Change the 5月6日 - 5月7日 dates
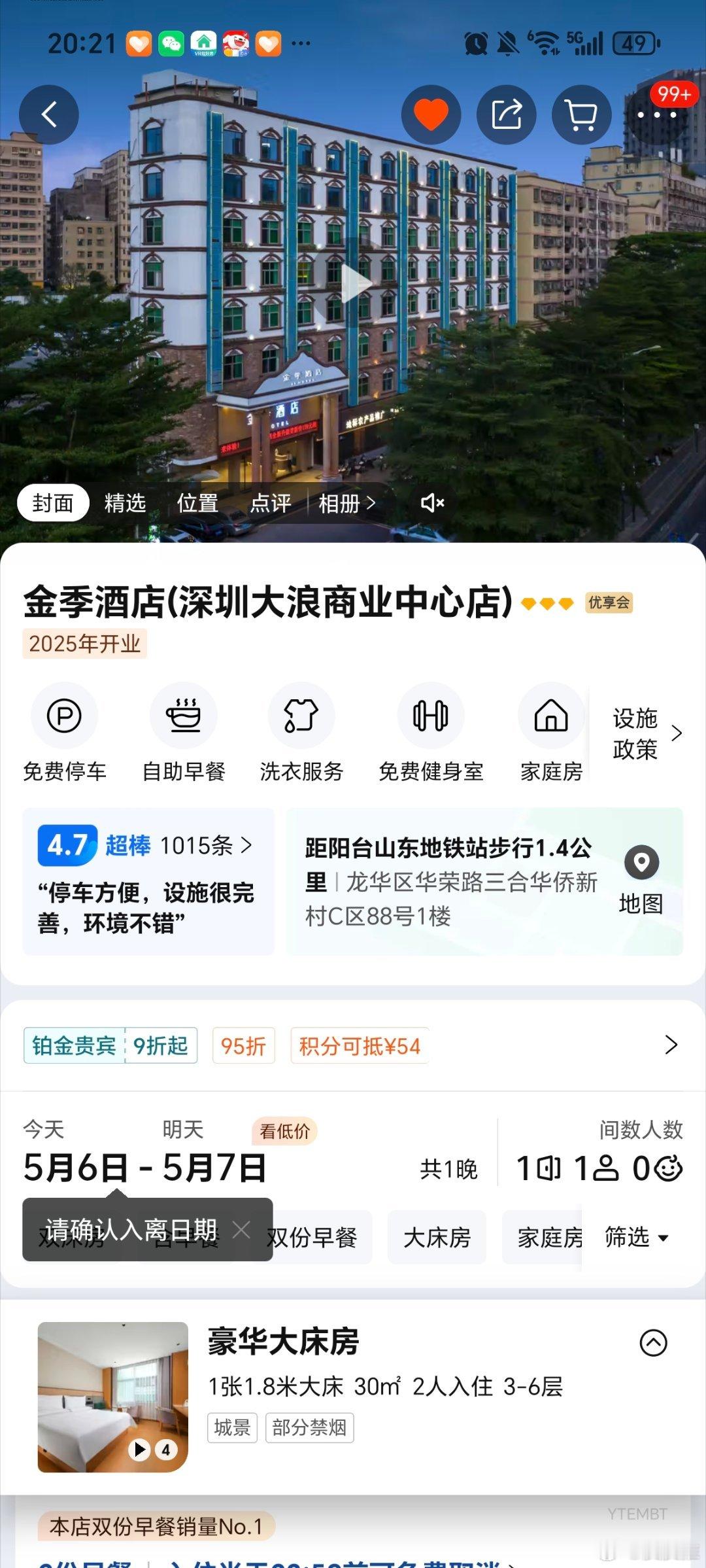Image resolution: width=706 pixels, height=1568 pixels. 144,1168
